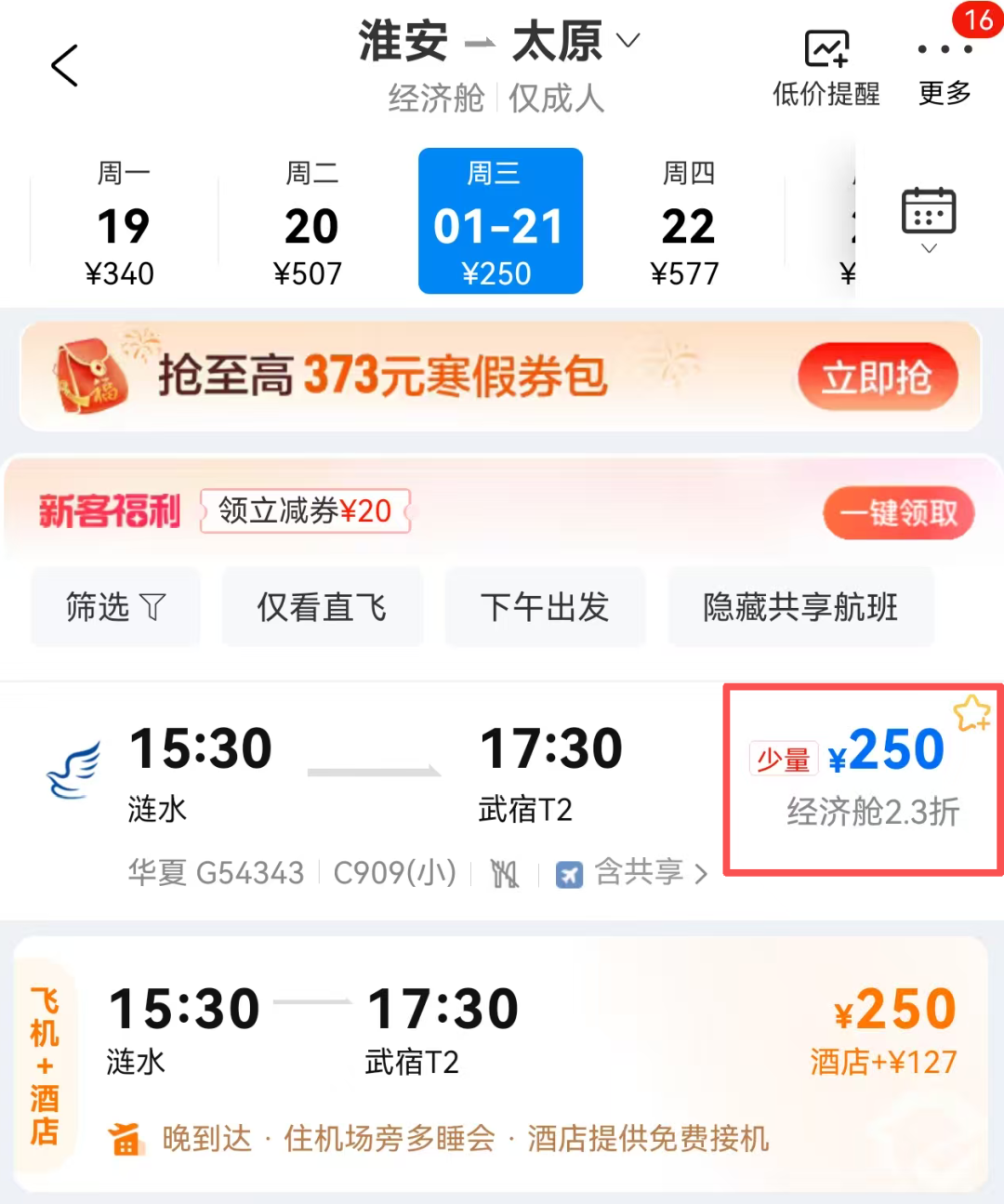Screen dimensions: 1004x1204
Task: Enable the 仅看直飞 direct-flights filter
Action: [x=322, y=607]
